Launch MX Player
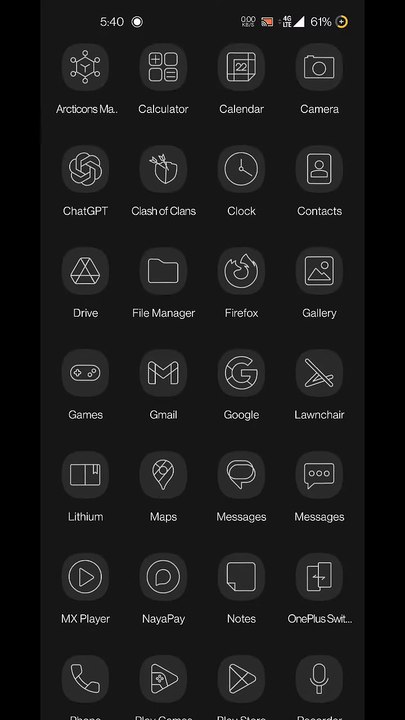 pos(85,577)
